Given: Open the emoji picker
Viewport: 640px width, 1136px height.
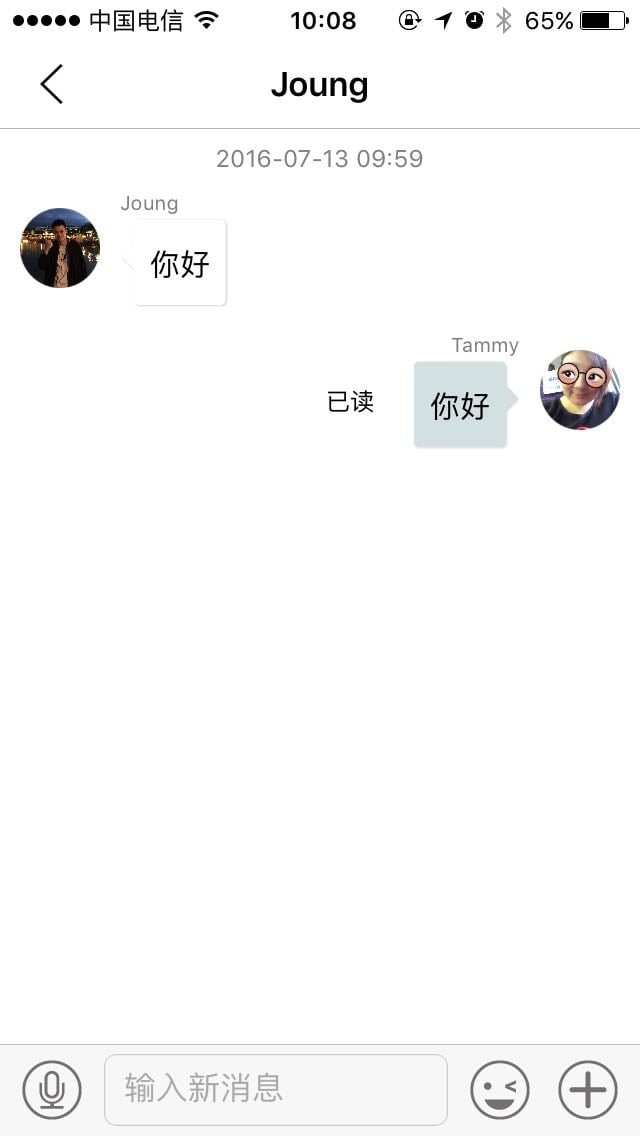Looking at the screenshot, I should [x=499, y=1089].
